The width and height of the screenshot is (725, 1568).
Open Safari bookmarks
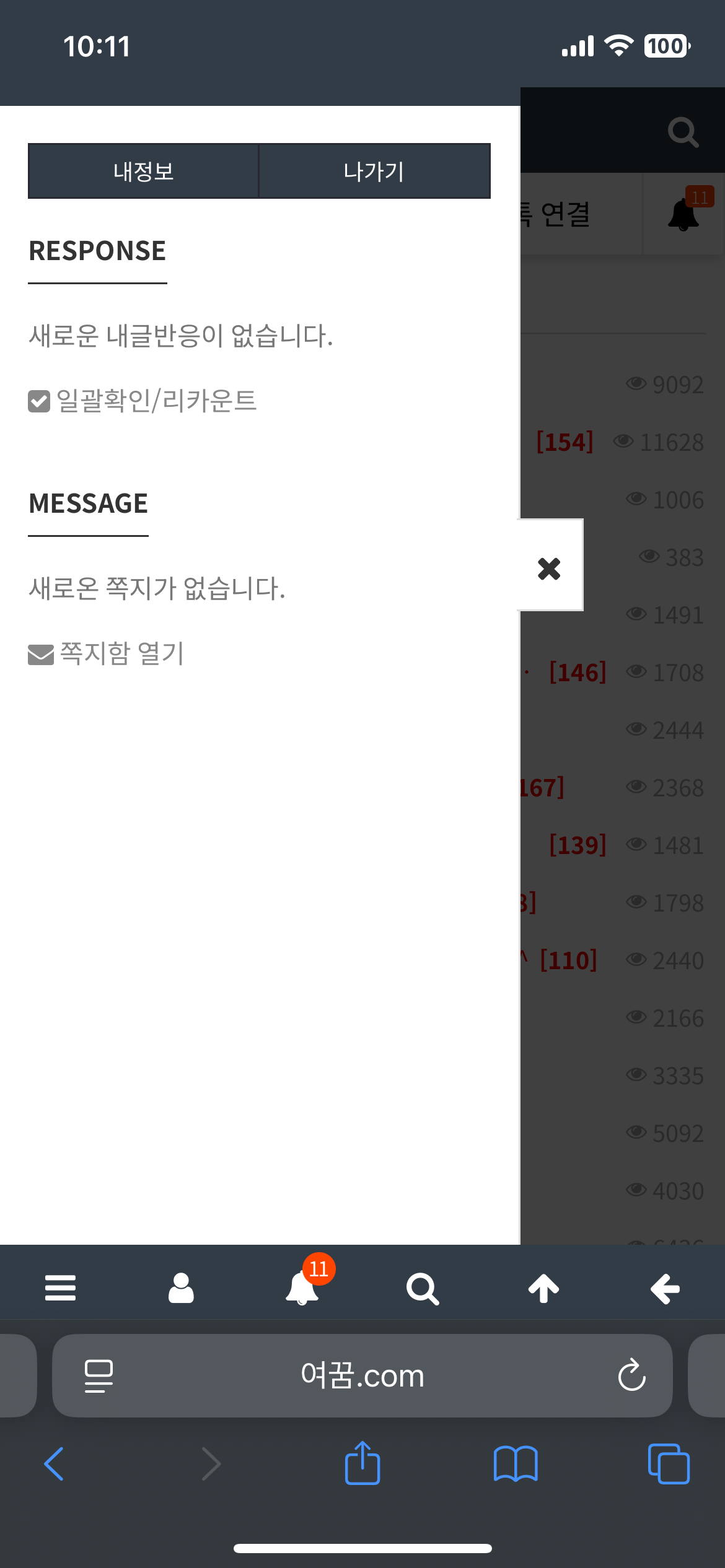(x=516, y=1464)
